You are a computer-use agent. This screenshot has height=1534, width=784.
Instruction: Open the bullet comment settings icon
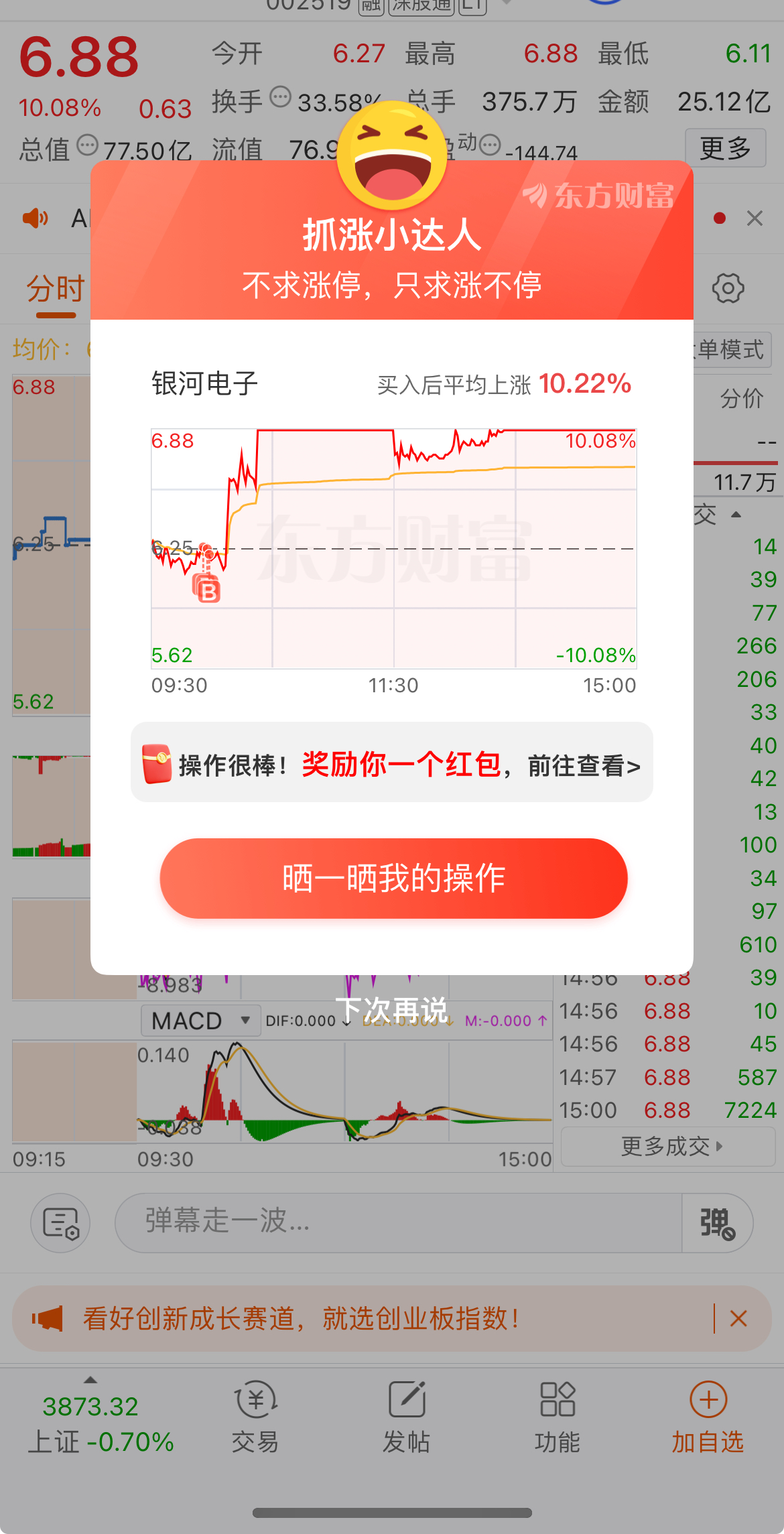point(60,1222)
